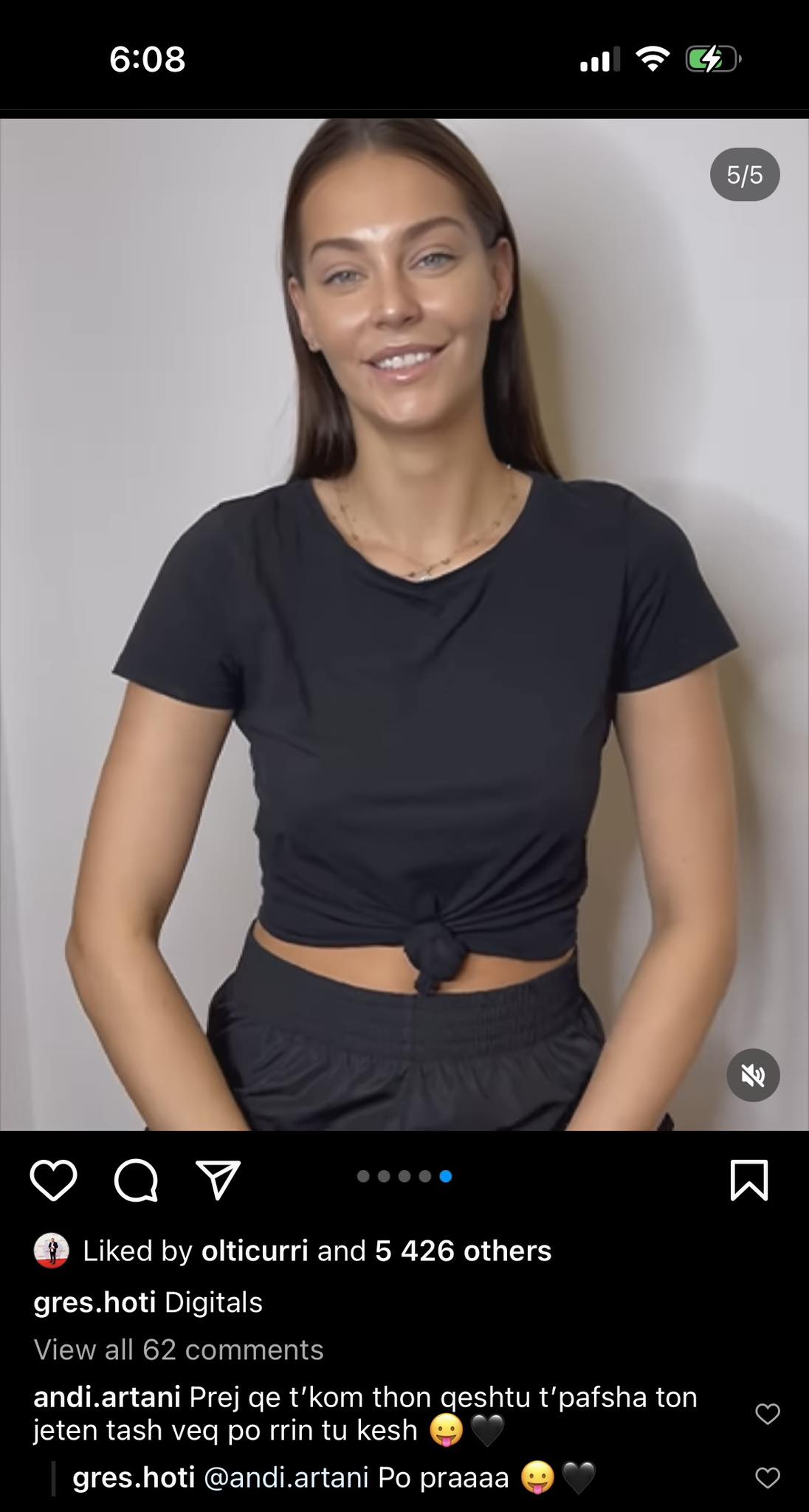Share the post via the paper plane icon
This screenshot has height=1512, width=809.
(x=218, y=1180)
